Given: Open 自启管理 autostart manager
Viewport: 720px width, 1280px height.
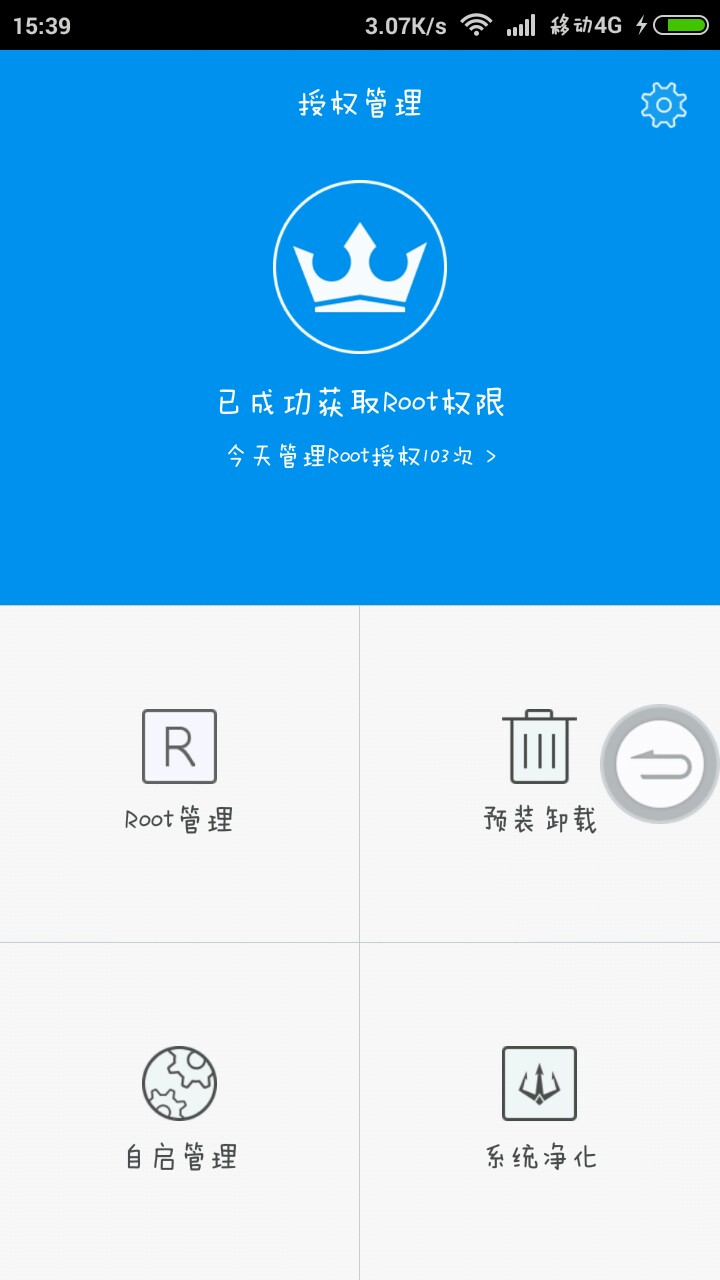Looking at the screenshot, I should pyautogui.click(x=179, y=1108).
